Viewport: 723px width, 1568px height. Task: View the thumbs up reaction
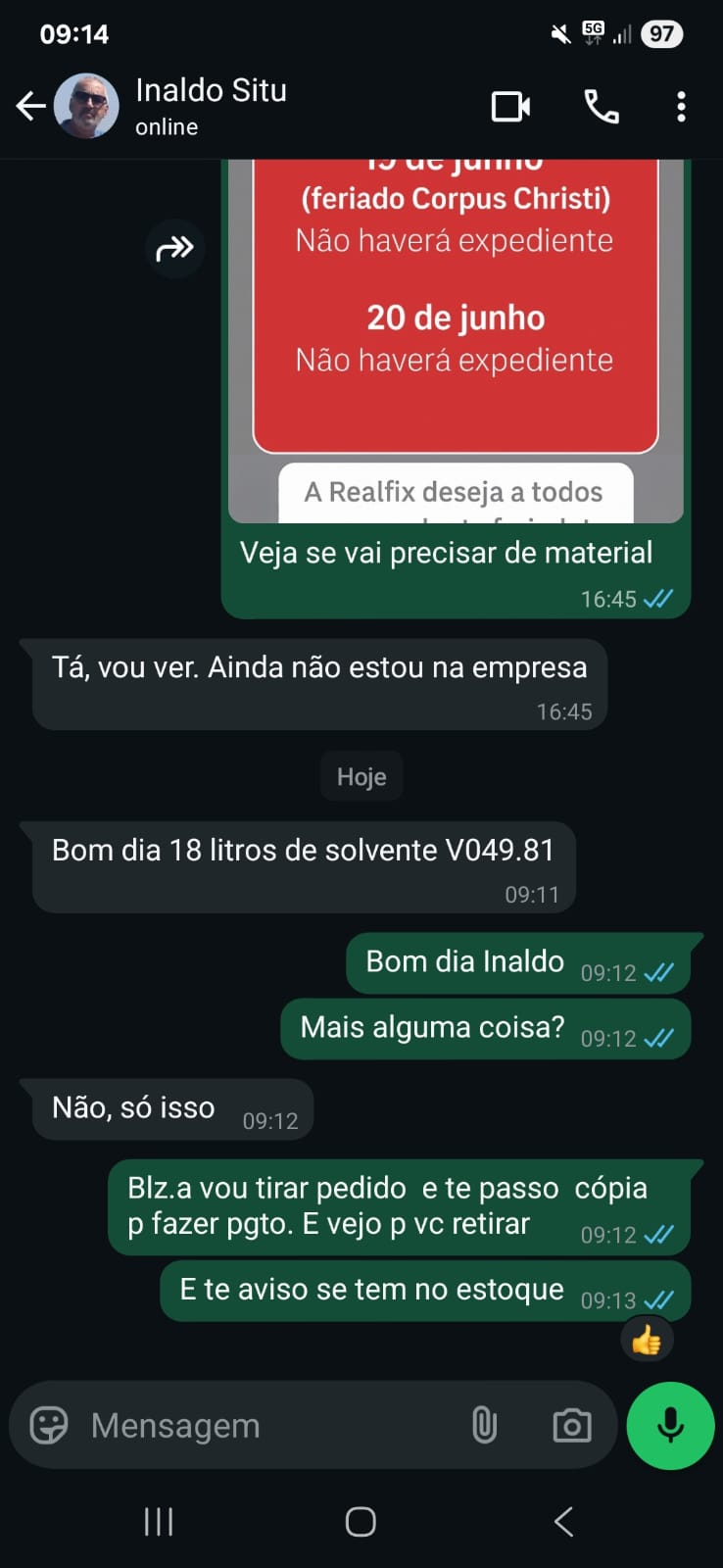point(647,1340)
